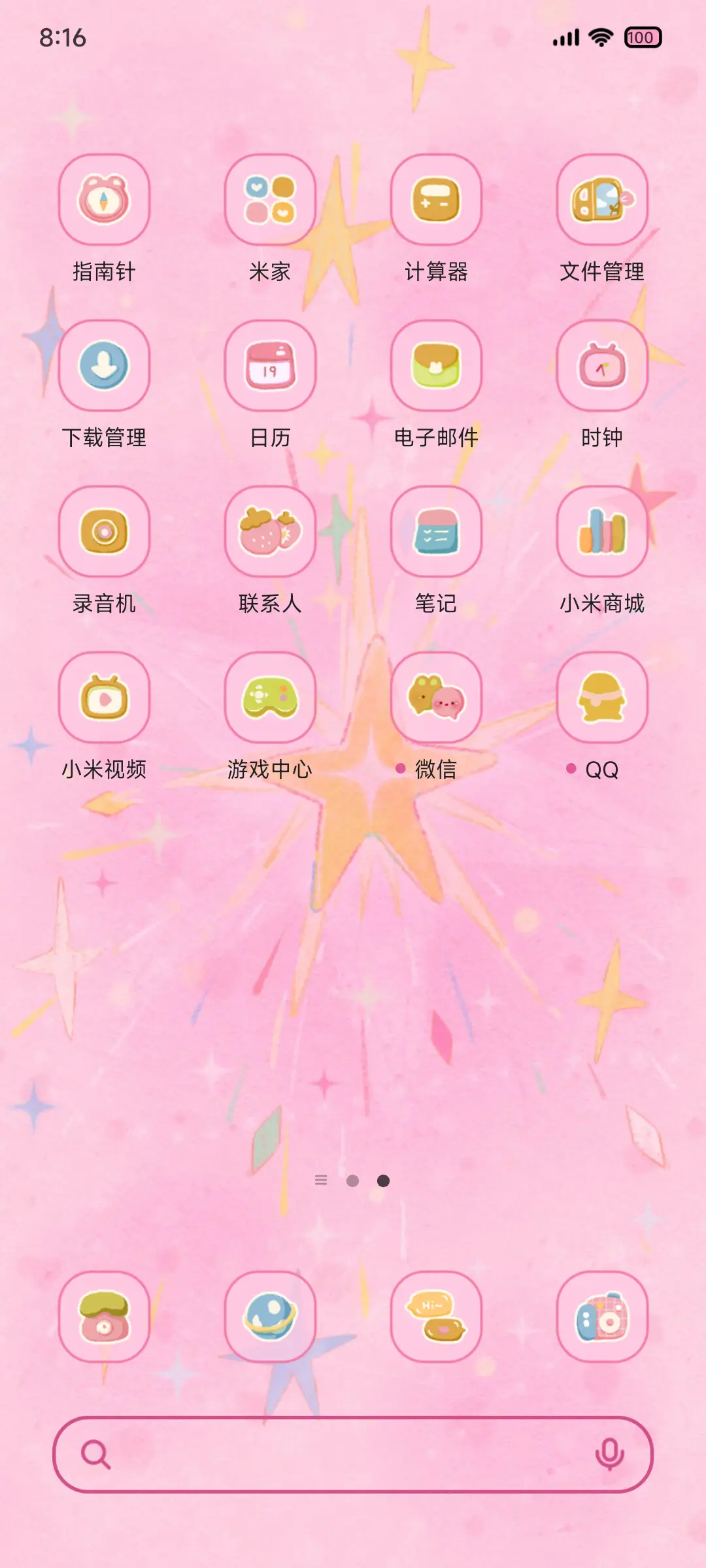Open 联系人 contacts with strawberry icon
Screen dimensions: 706x1568
(271, 532)
